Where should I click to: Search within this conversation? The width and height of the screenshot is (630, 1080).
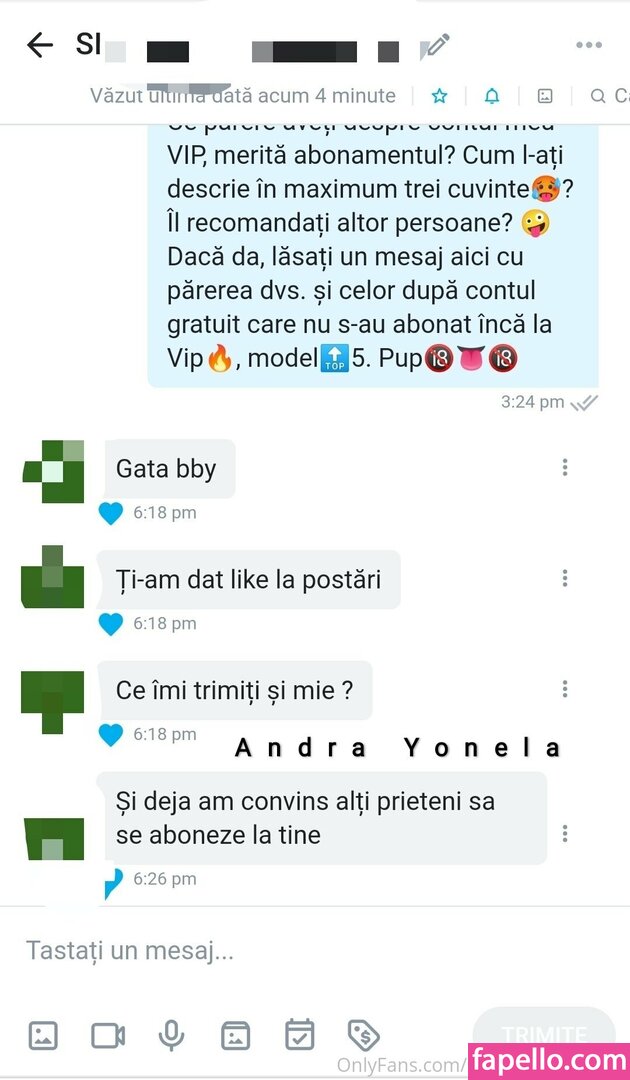[x=598, y=96]
